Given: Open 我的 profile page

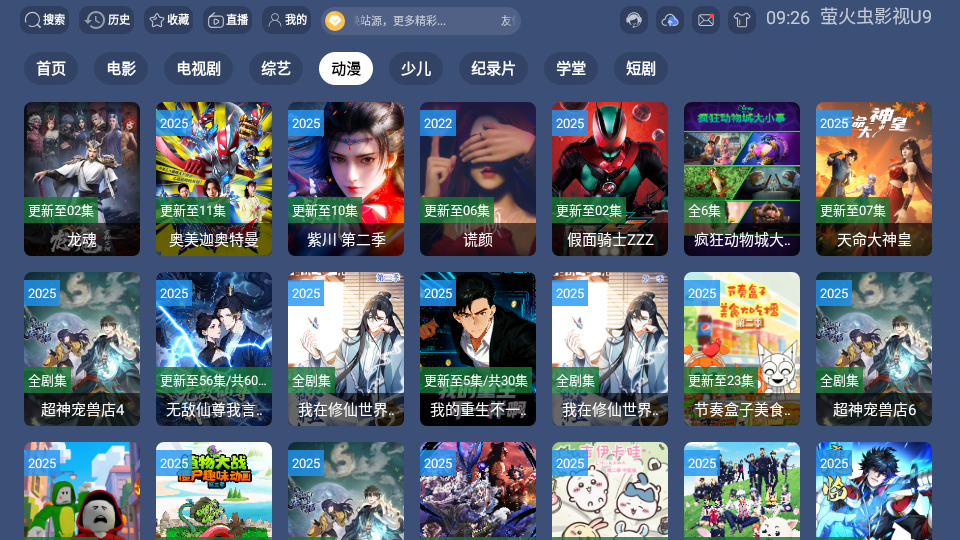Looking at the screenshot, I should coord(287,20).
